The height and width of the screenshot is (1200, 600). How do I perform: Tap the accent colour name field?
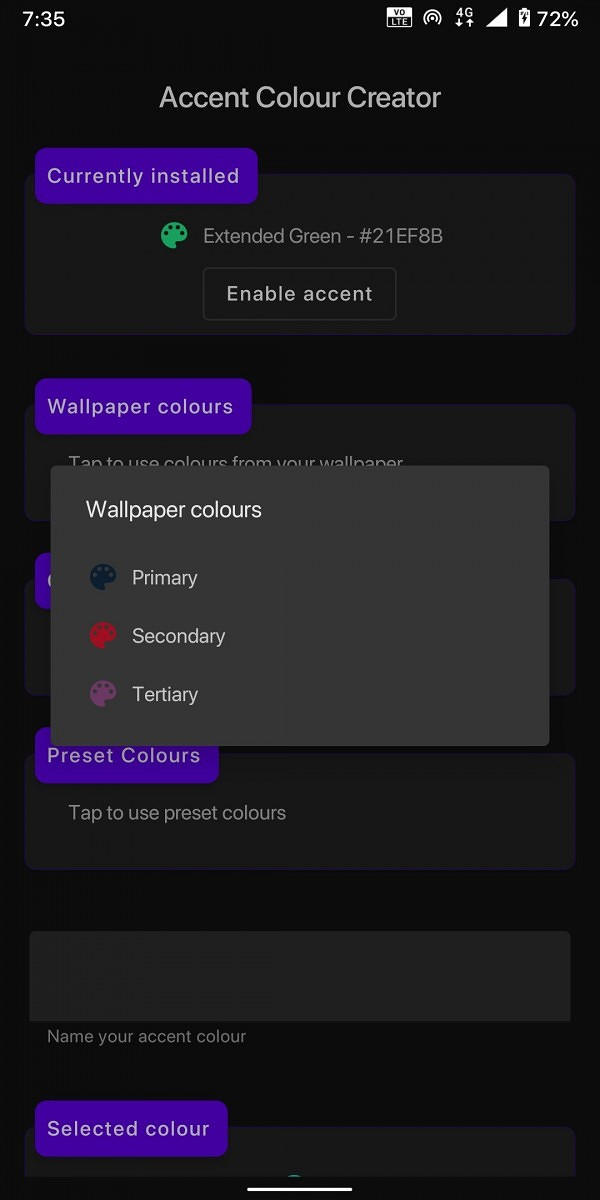300,976
